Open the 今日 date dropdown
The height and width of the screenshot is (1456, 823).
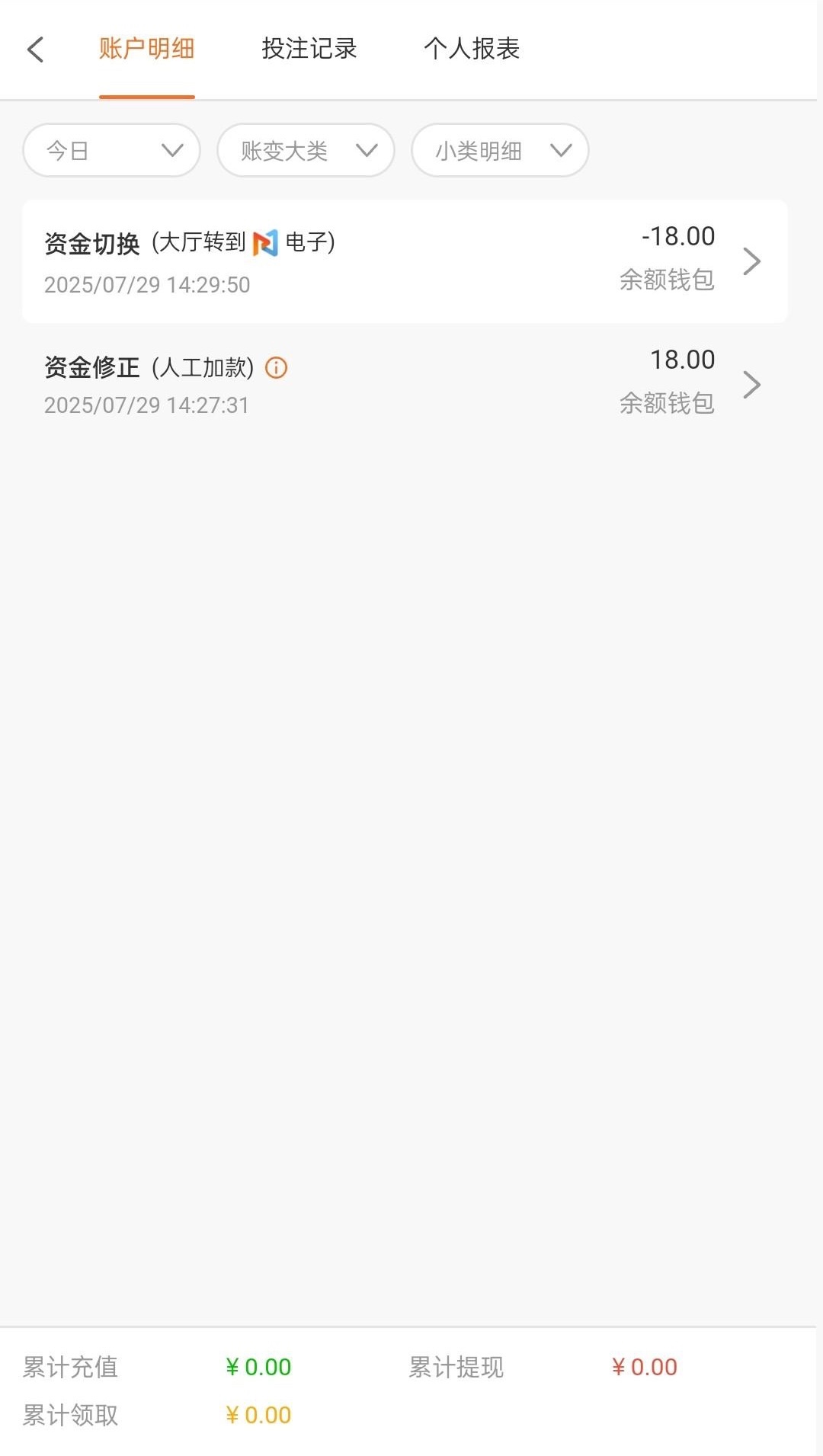112,150
